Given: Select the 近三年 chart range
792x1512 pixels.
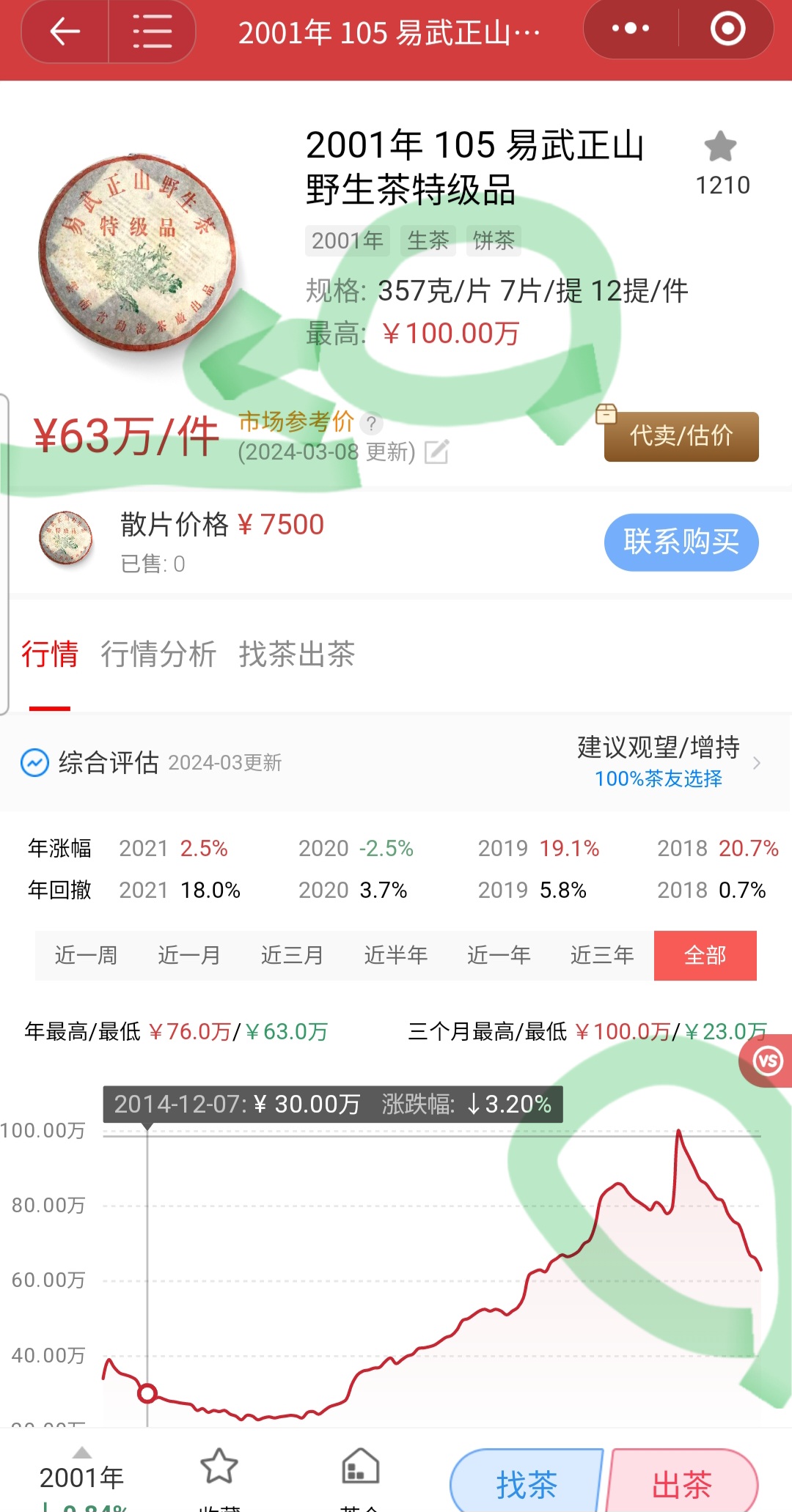Looking at the screenshot, I should coord(601,955).
